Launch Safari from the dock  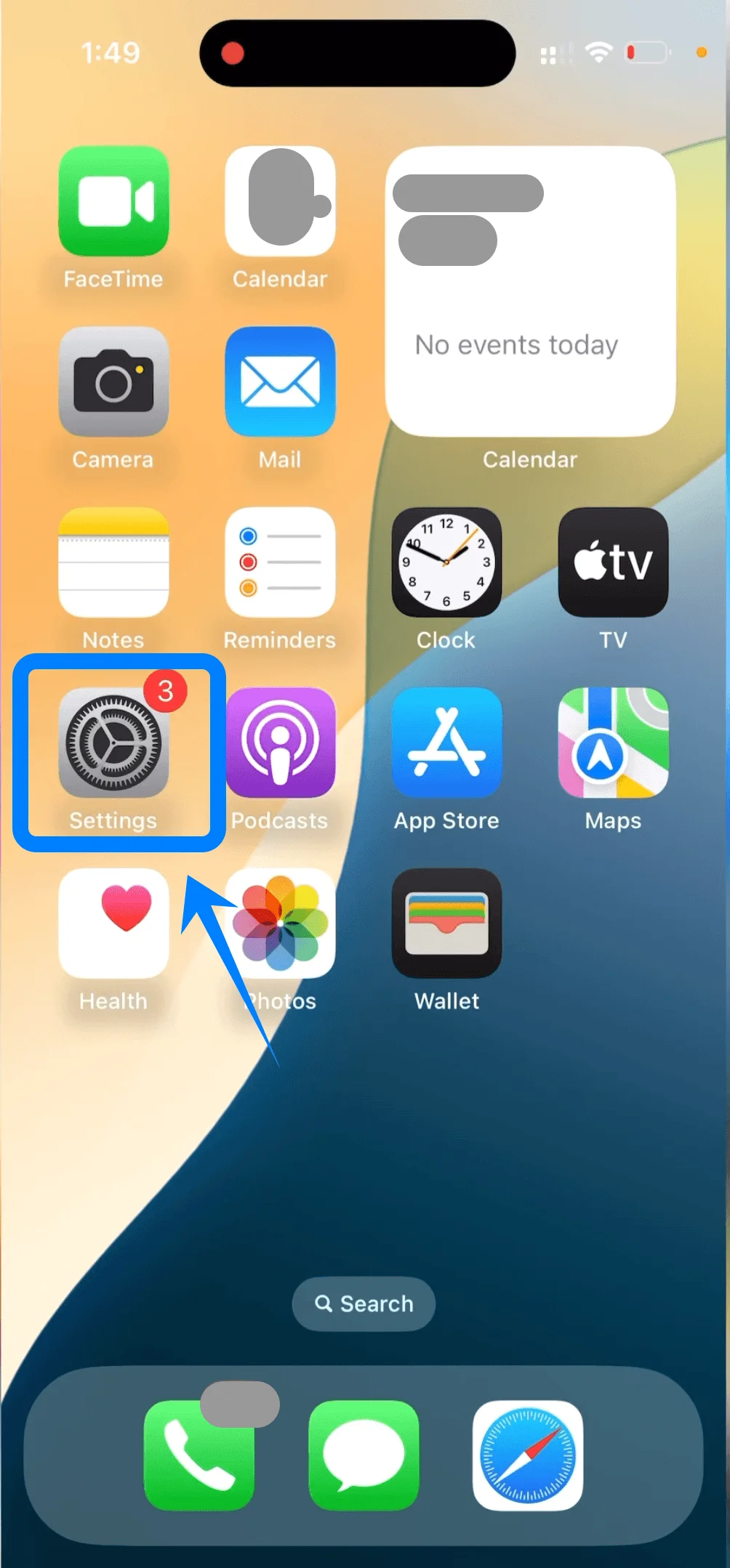pyautogui.click(x=528, y=1455)
